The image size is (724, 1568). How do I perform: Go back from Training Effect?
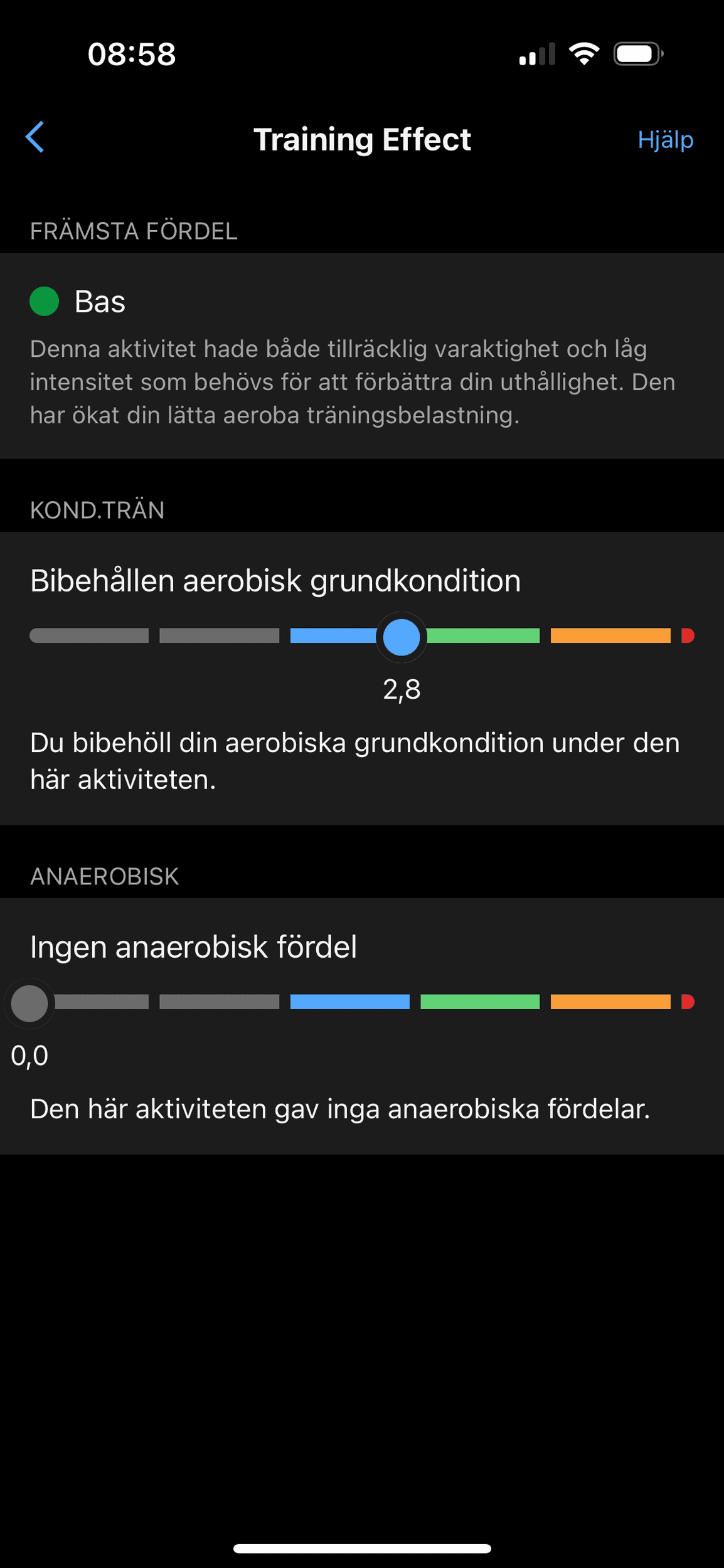pyautogui.click(x=35, y=137)
